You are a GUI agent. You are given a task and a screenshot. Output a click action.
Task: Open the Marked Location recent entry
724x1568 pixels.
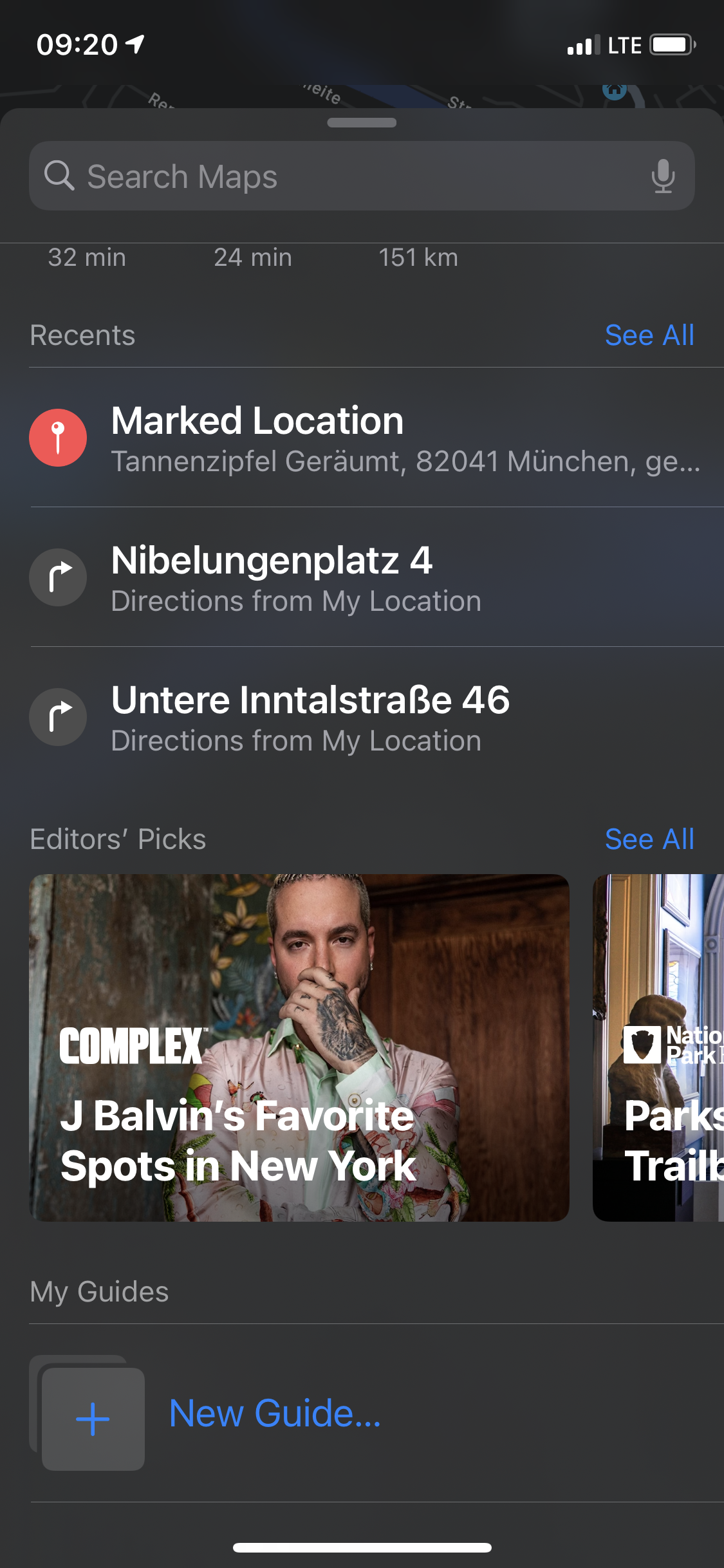pyautogui.click(x=373, y=438)
